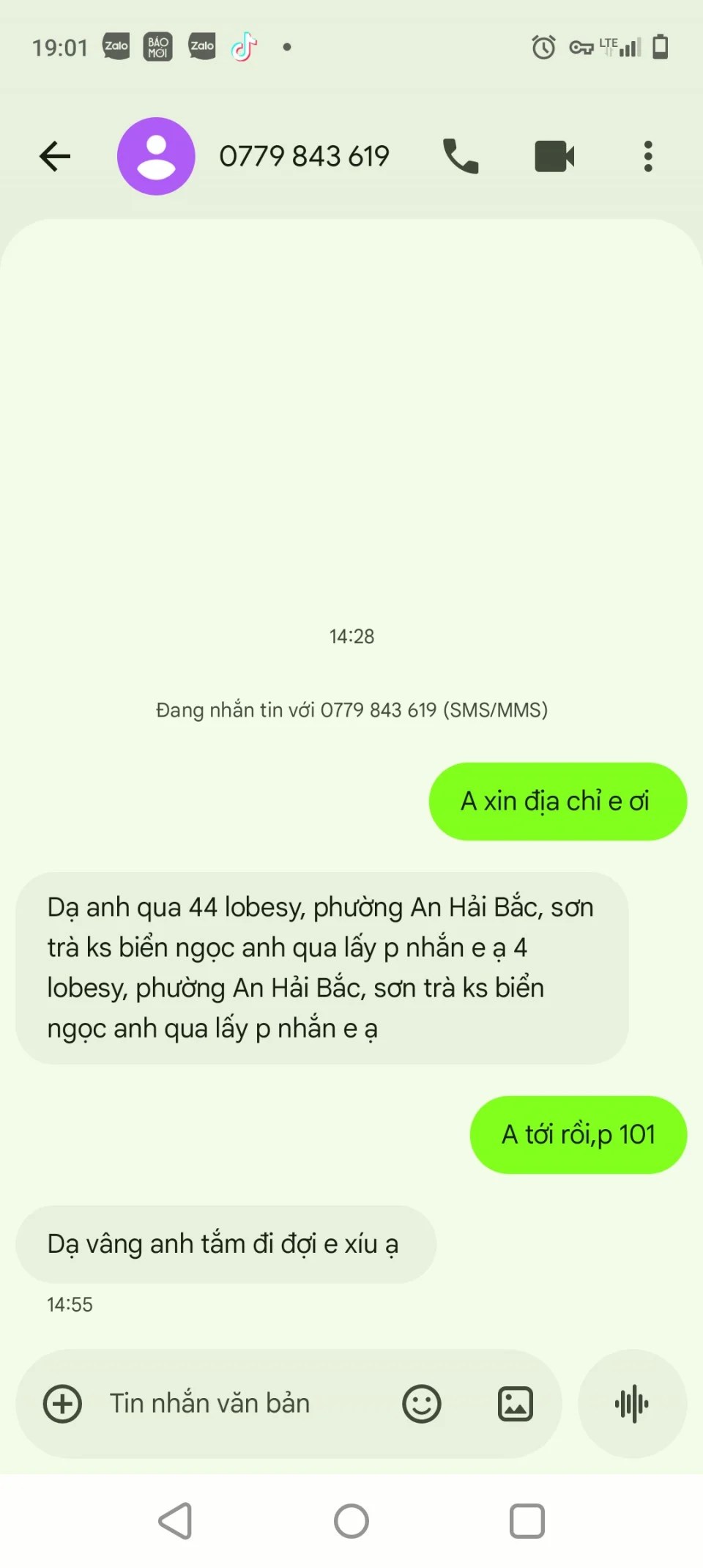Go back to the conversation list

click(55, 156)
